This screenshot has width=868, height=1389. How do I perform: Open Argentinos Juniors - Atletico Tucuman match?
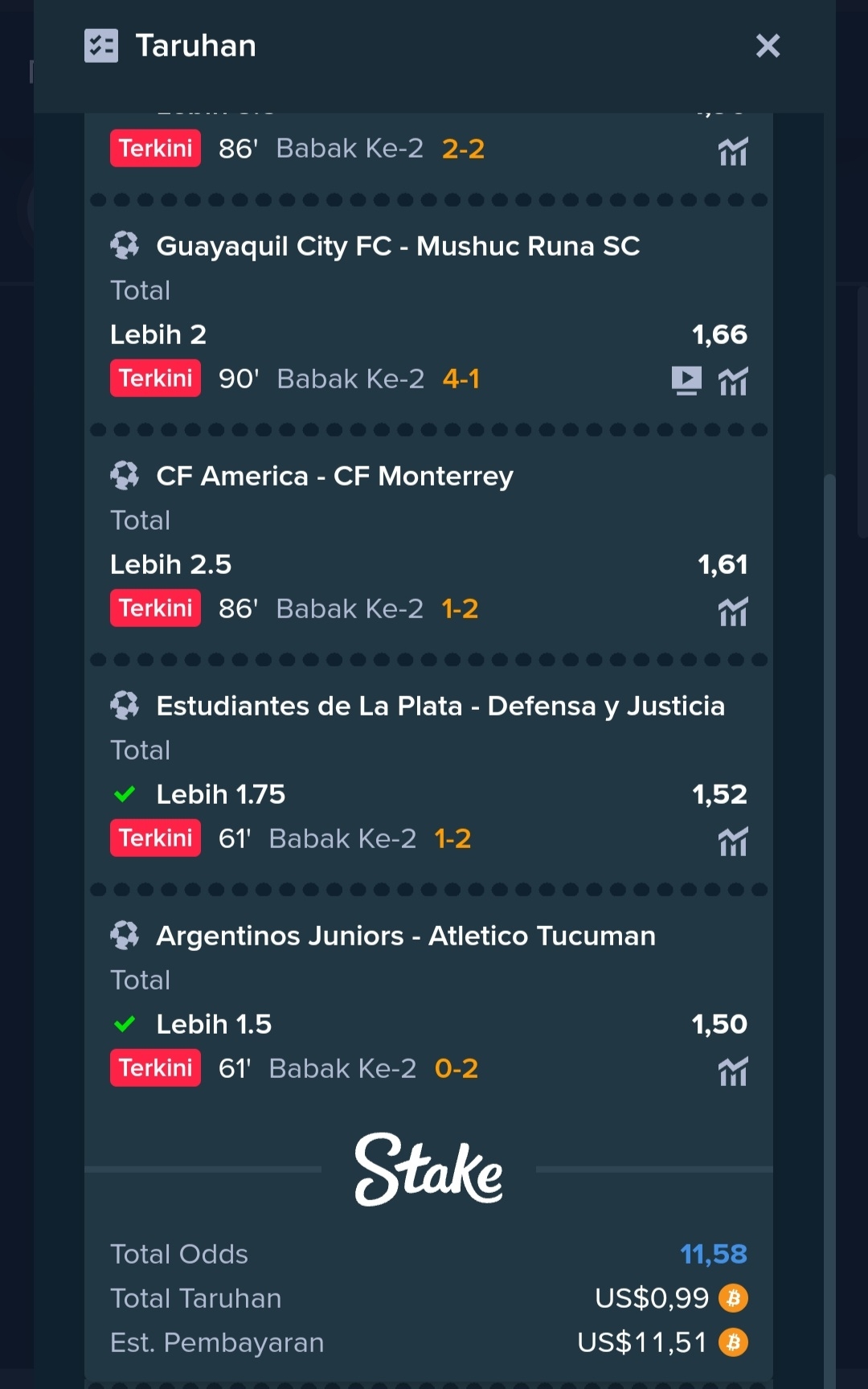coord(406,936)
